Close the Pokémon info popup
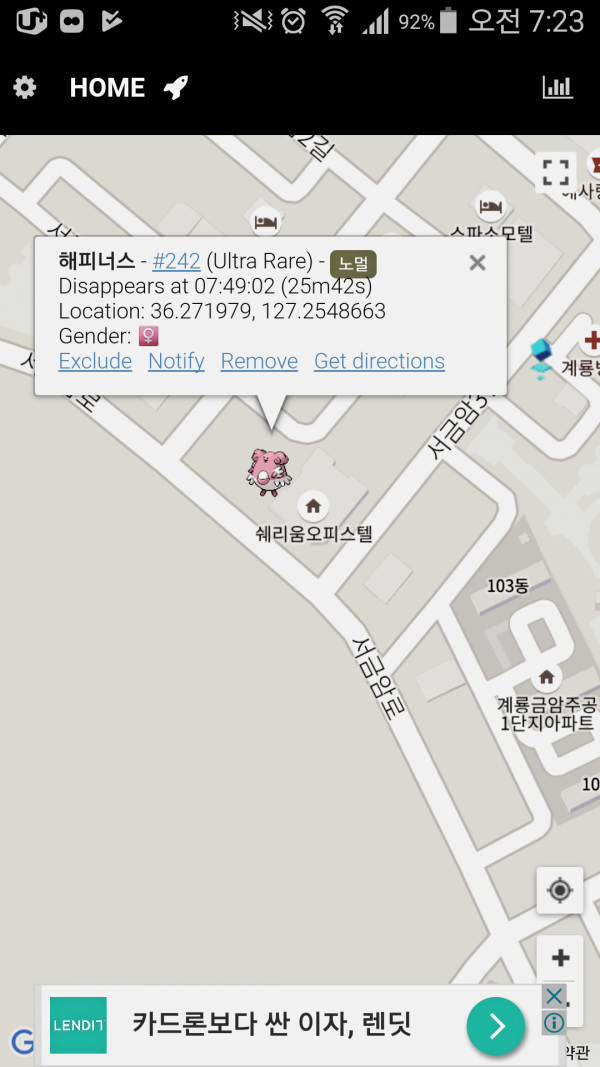The image size is (600, 1067). pyautogui.click(x=477, y=263)
